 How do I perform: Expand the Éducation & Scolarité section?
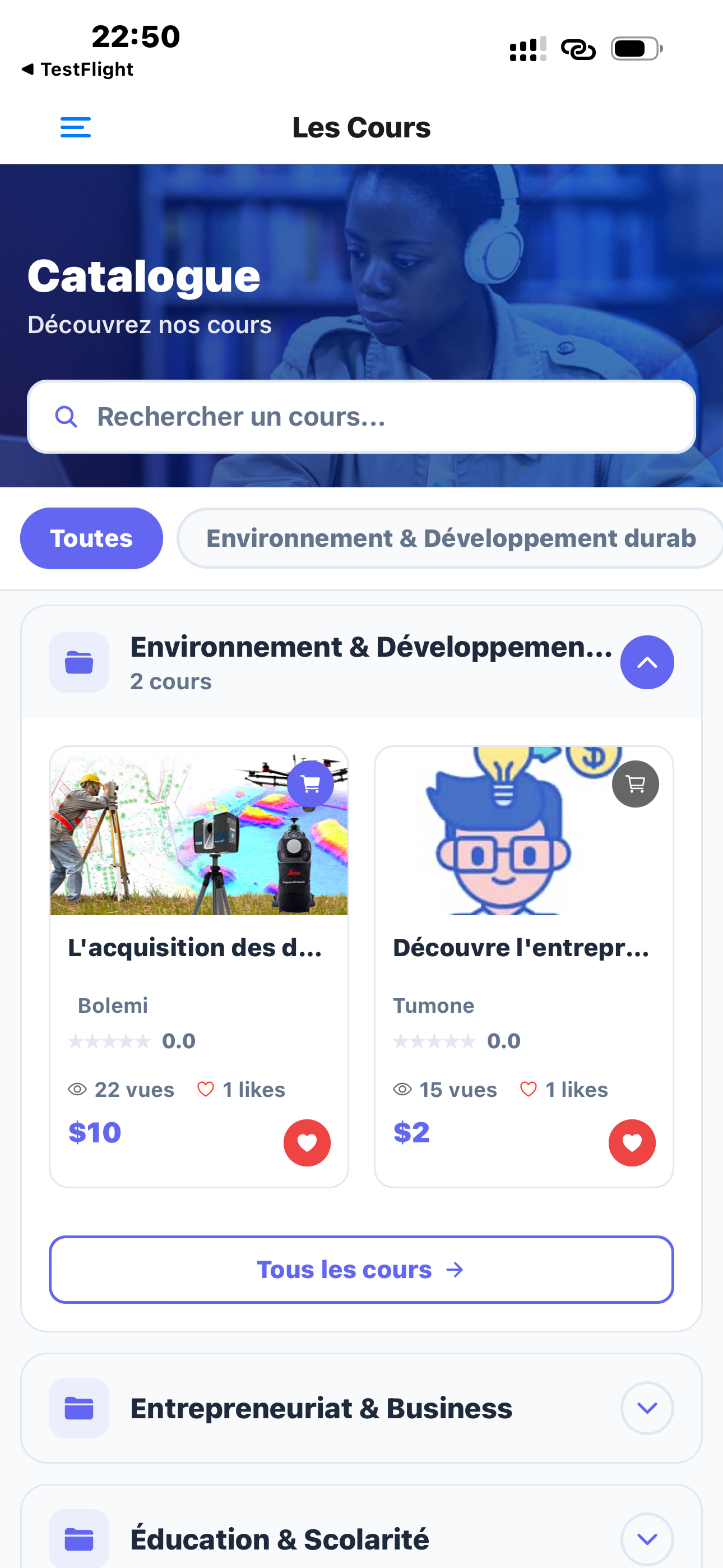[x=646, y=1539]
